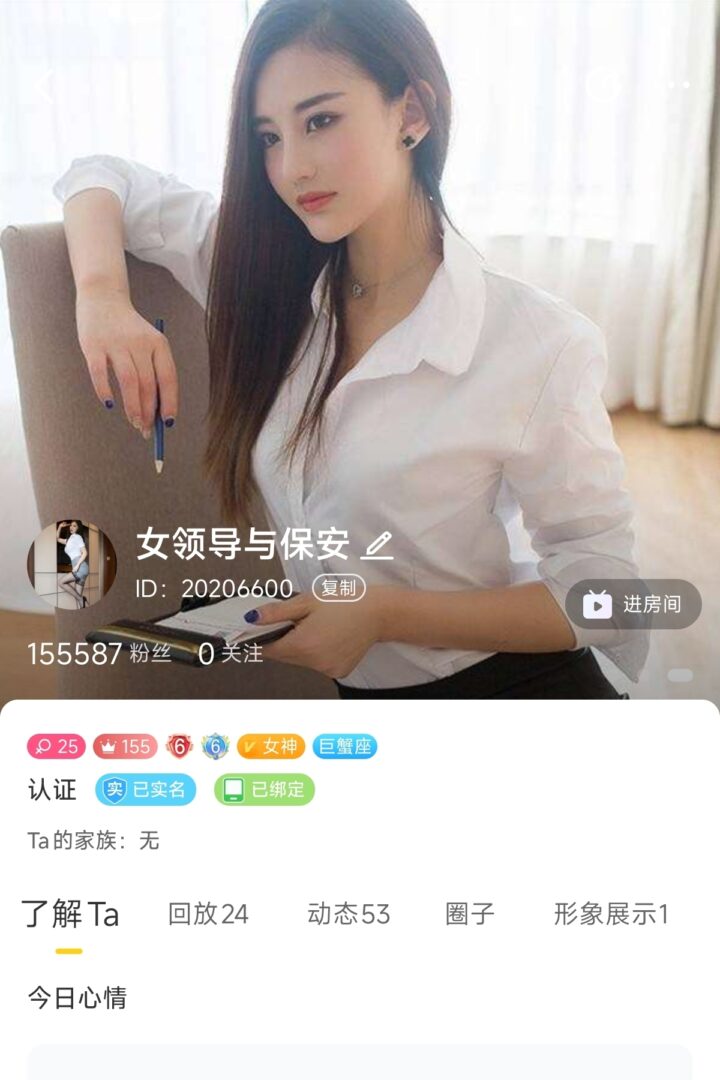Switch to the 动态53 tab
The height and width of the screenshot is (1080, 720).
tap(348, 913)
